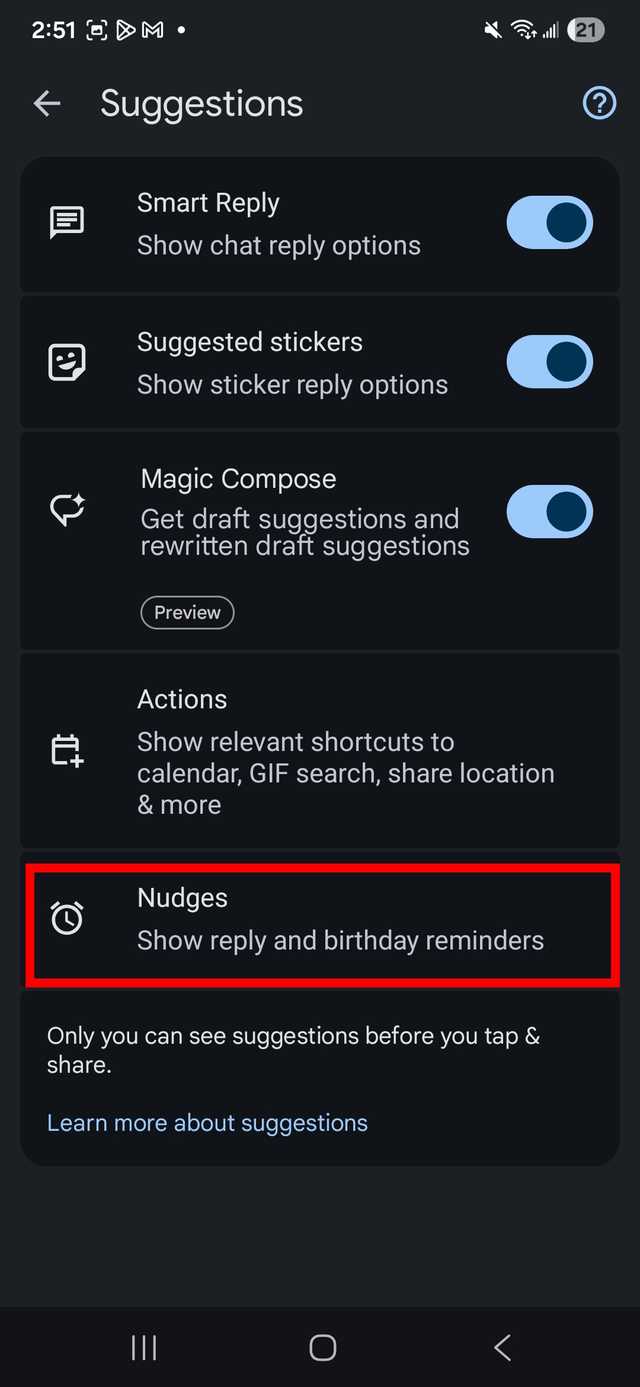This screenshot has height=1387, width=640.
Task: Turn off Smart Reply toggle
Action: [x=550, y=223]
